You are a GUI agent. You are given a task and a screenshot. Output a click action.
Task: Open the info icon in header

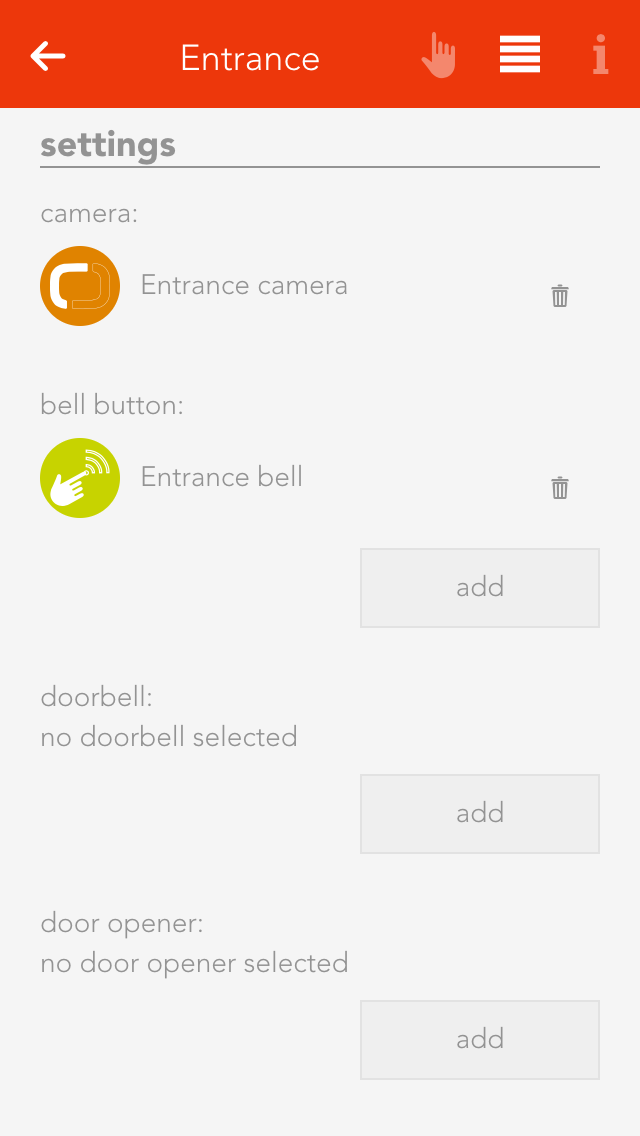tap(600, 55)
